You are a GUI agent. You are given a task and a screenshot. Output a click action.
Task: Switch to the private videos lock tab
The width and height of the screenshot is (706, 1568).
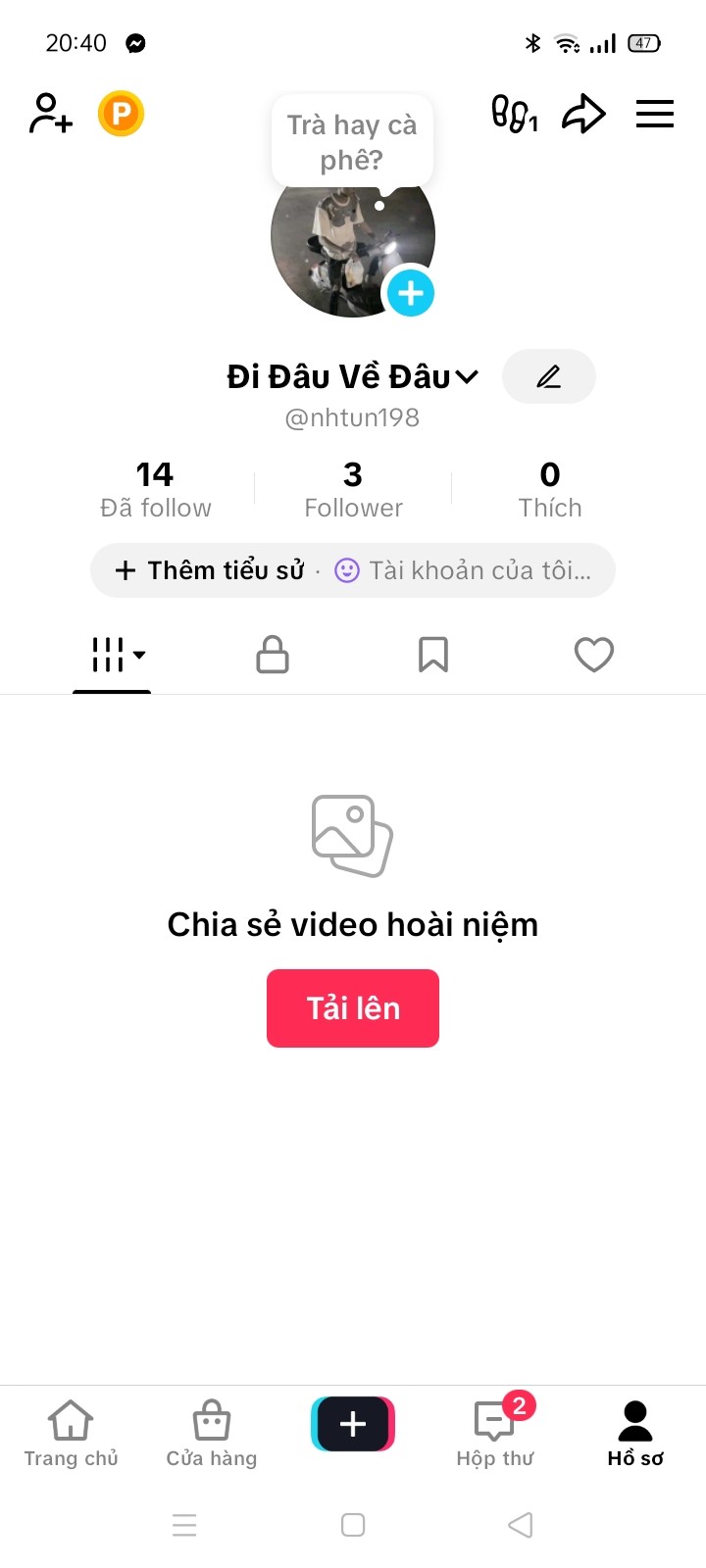[273, 655]
